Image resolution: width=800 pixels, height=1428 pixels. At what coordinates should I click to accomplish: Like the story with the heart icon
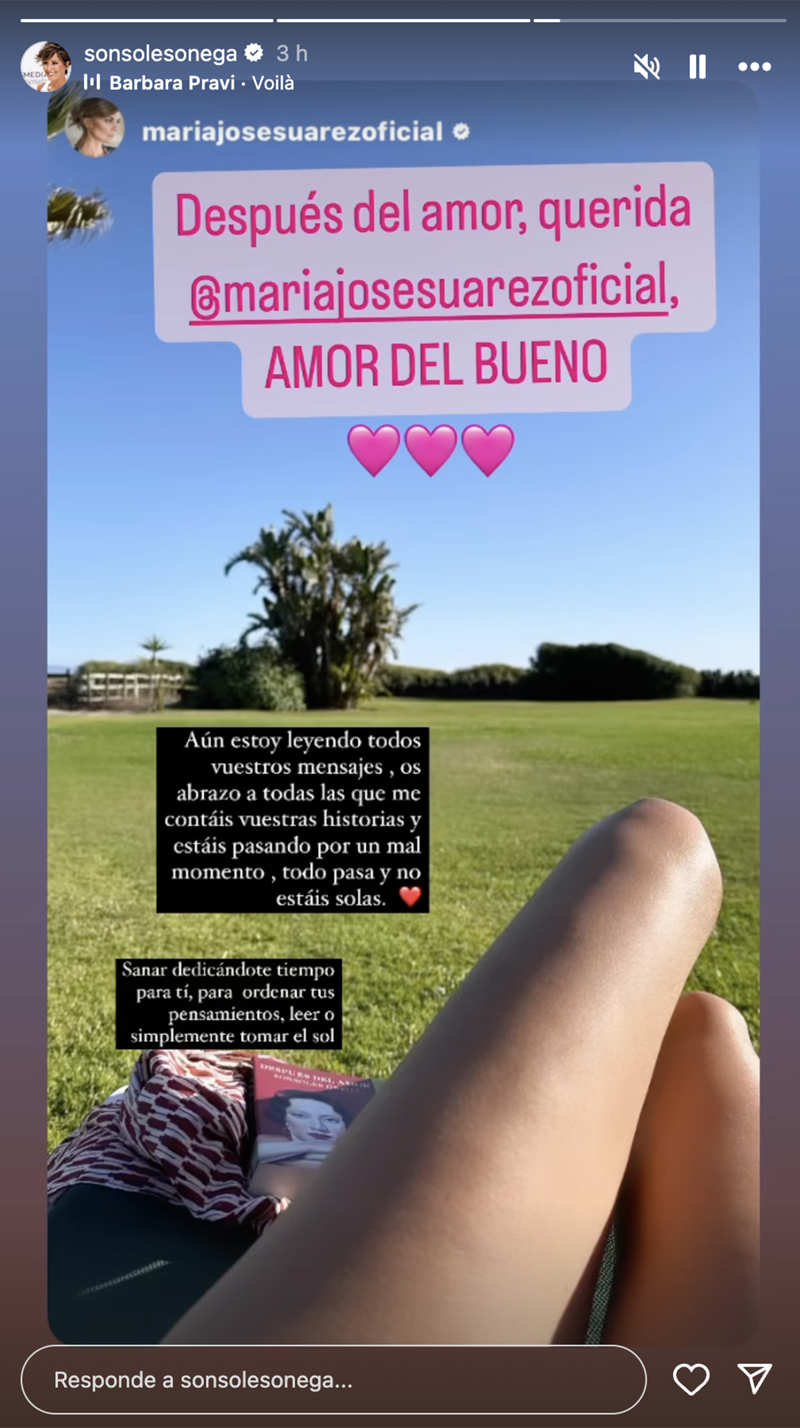tap(691, 1379)
